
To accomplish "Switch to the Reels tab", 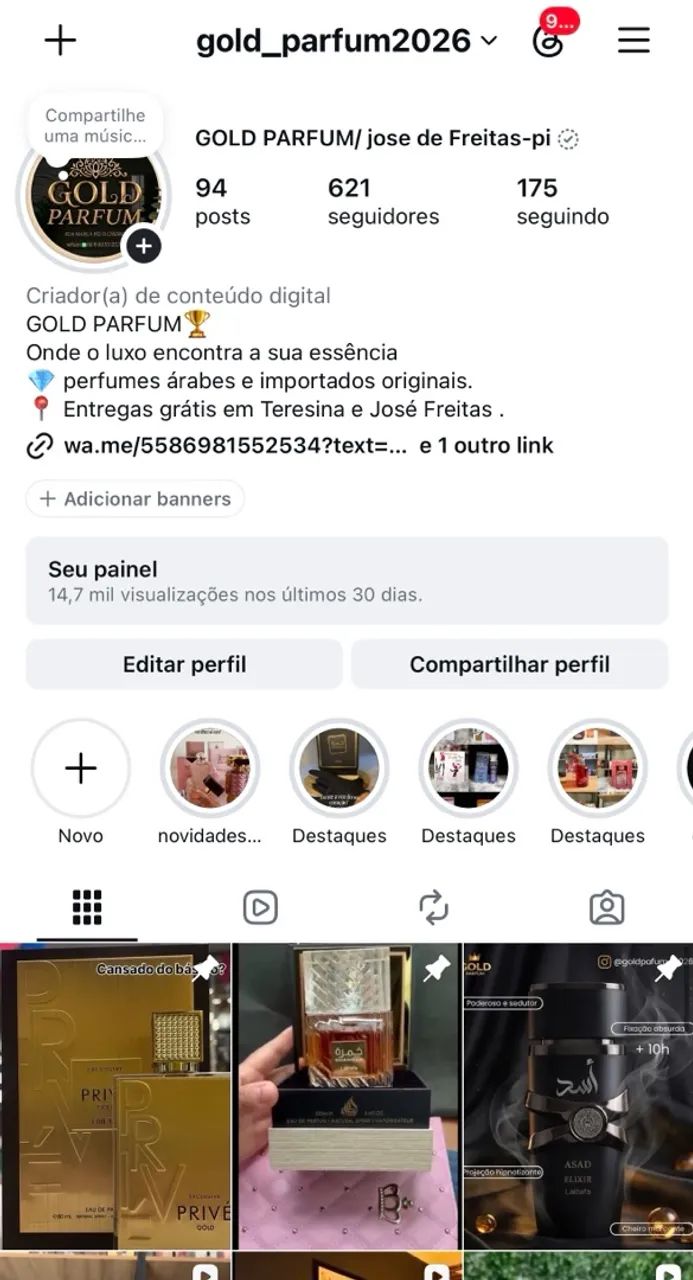I will [x=260, y=907].
